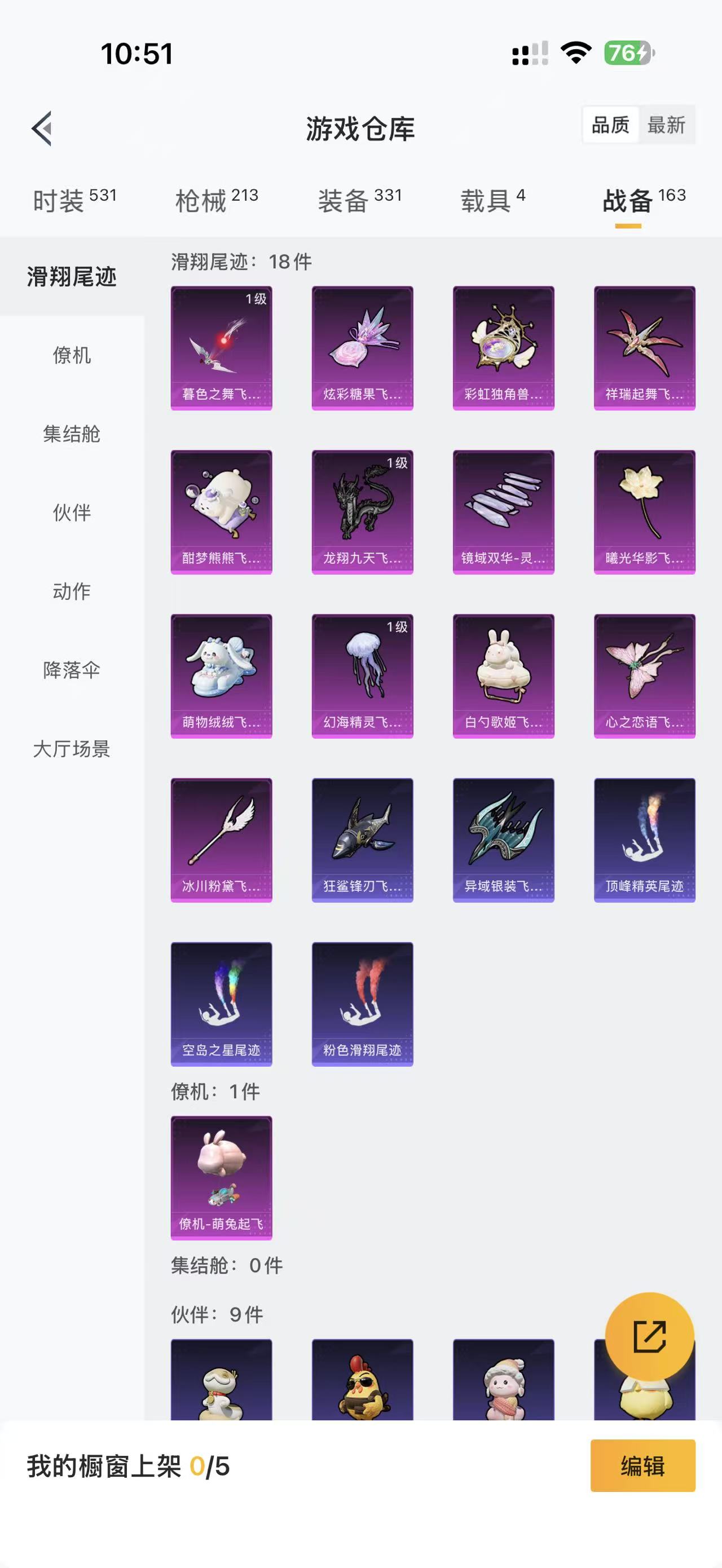Open the 僚机-萌兔起飞 item

click(x=221, y=1177)
